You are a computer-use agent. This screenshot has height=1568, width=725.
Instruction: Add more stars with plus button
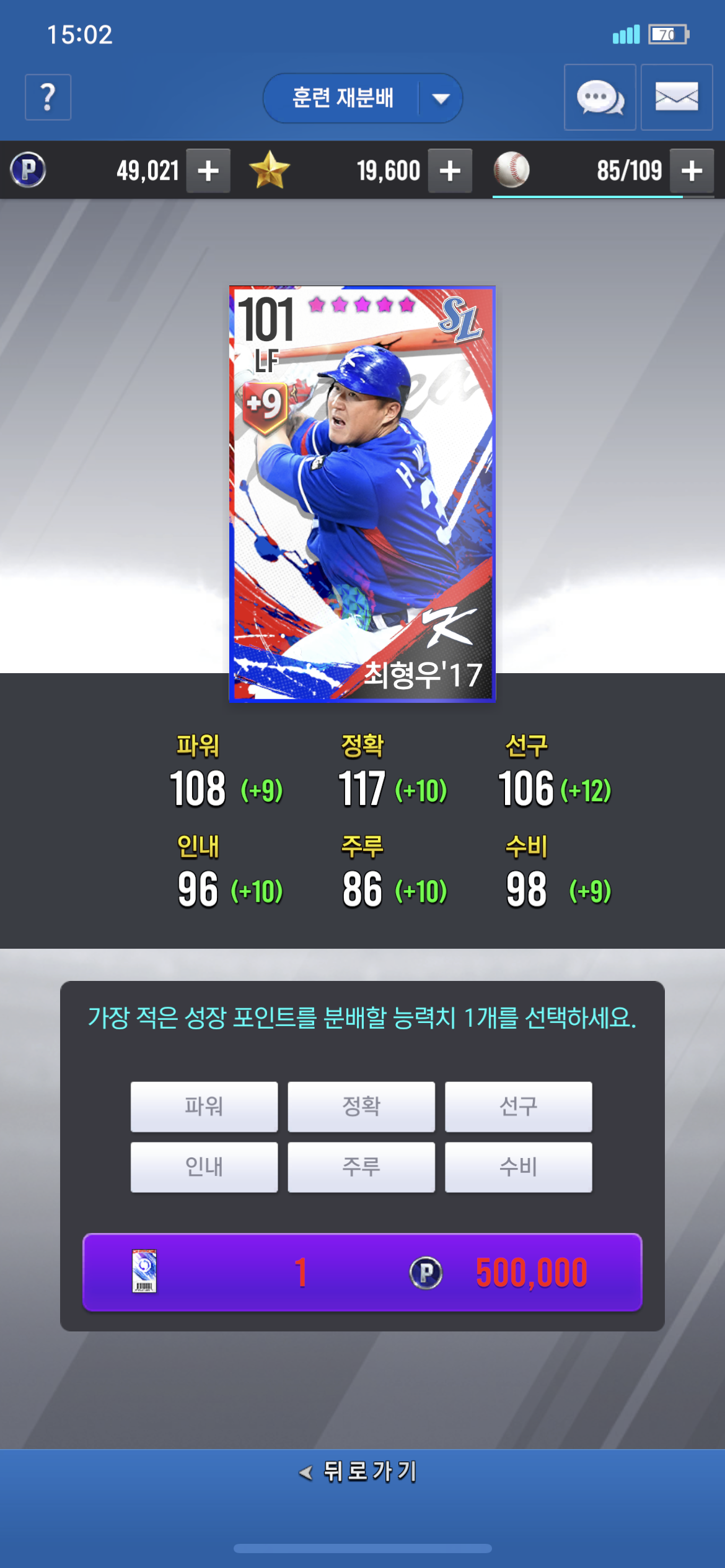[450, 170]
